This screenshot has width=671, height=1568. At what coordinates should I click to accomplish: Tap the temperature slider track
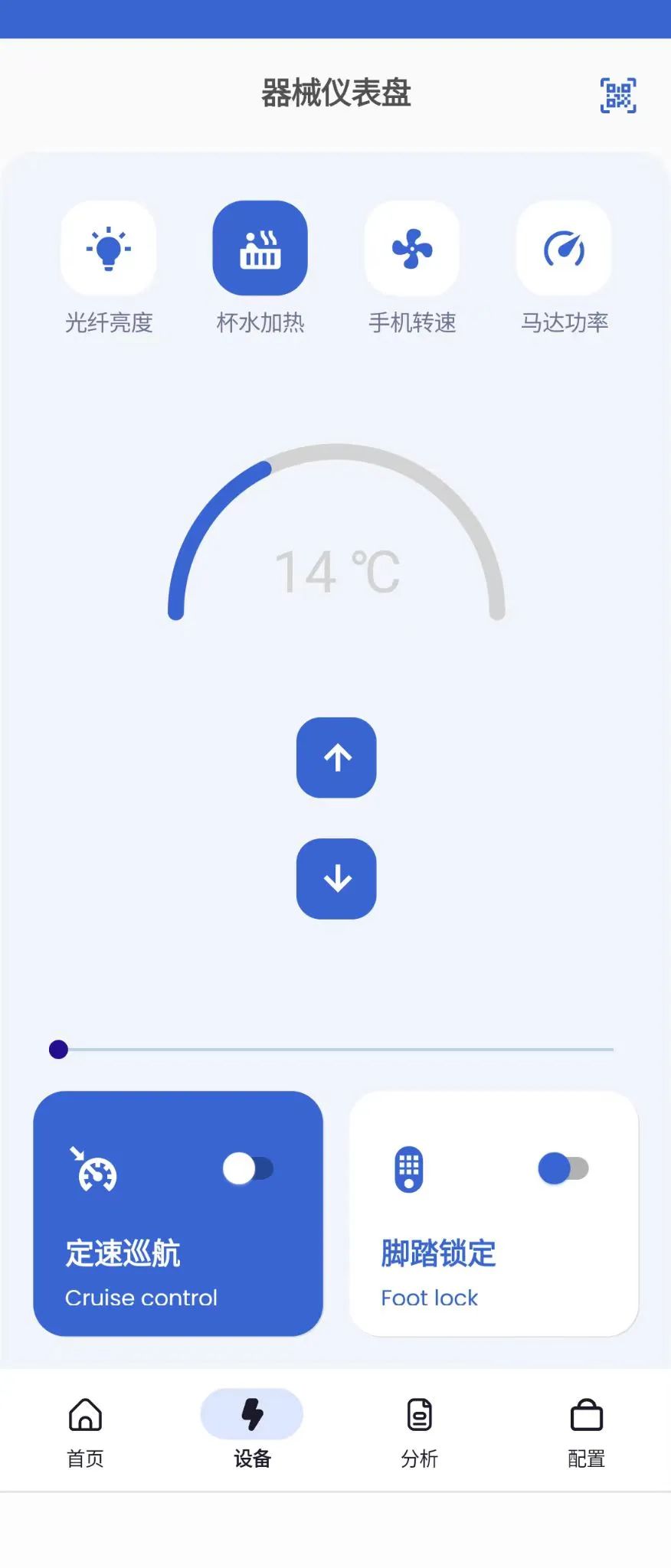[x=337, y=1049]
